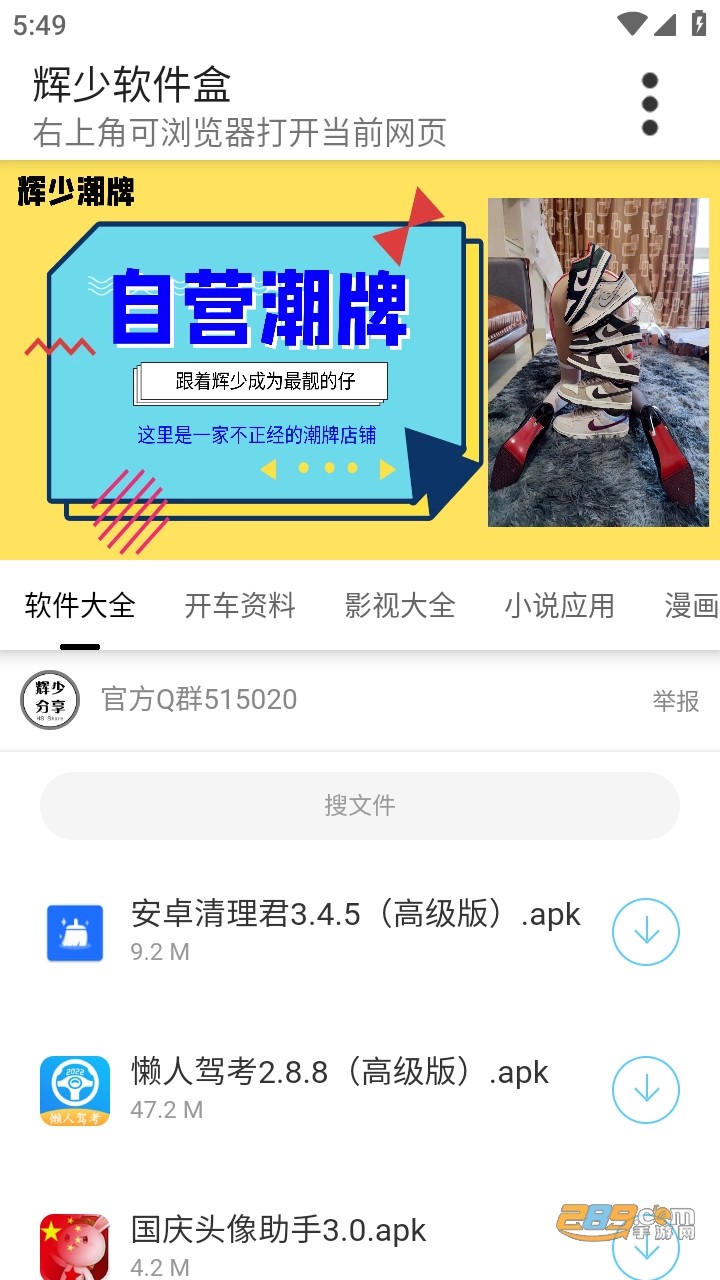Select the 软件大全 tab
Screen dimensions: 720x1280
point(79,605)
